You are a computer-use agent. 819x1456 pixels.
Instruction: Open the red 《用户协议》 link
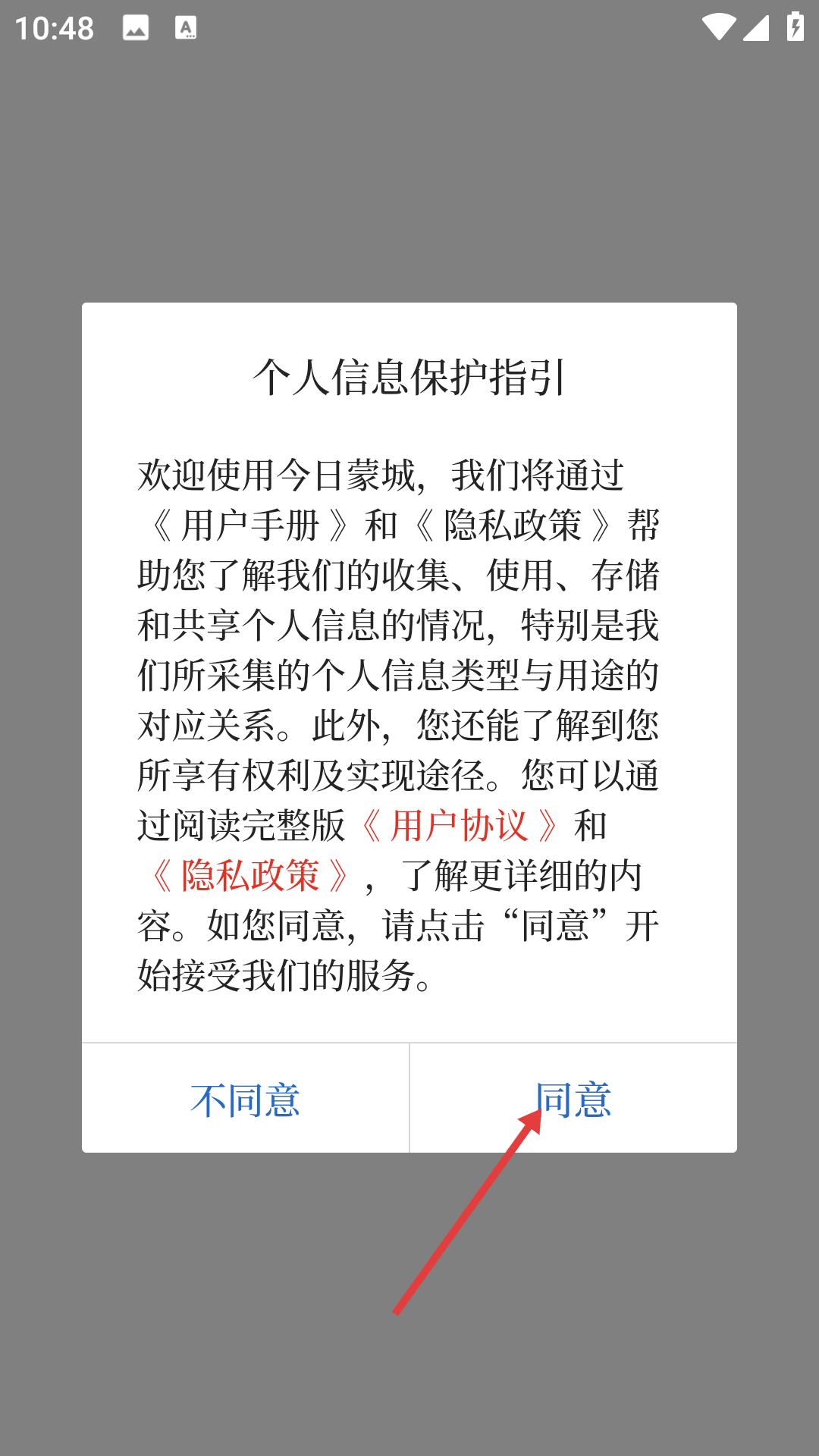click(460, 825)
